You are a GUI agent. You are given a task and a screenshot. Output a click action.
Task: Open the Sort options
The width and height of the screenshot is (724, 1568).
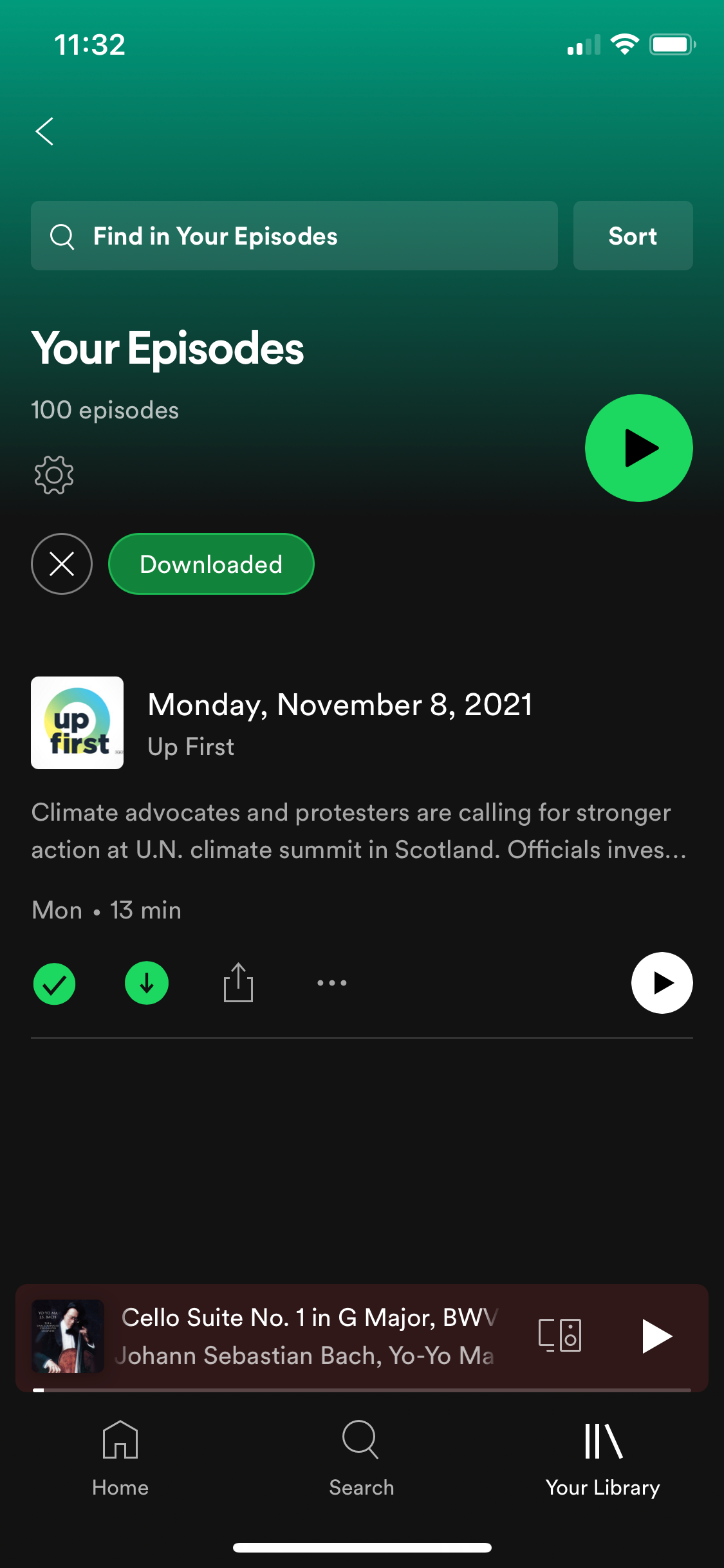coord(632,236)
